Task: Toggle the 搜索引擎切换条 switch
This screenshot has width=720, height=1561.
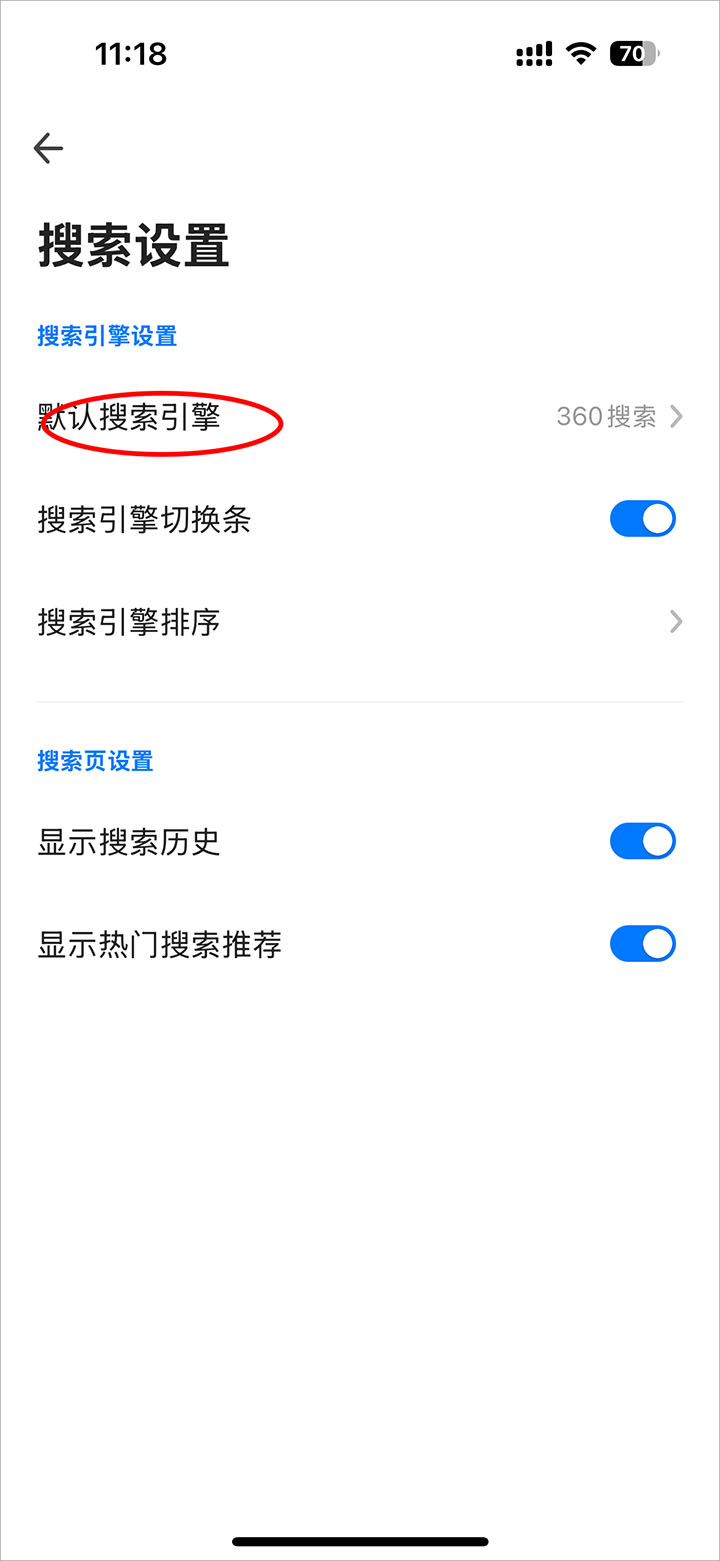Action: point(642,519)
